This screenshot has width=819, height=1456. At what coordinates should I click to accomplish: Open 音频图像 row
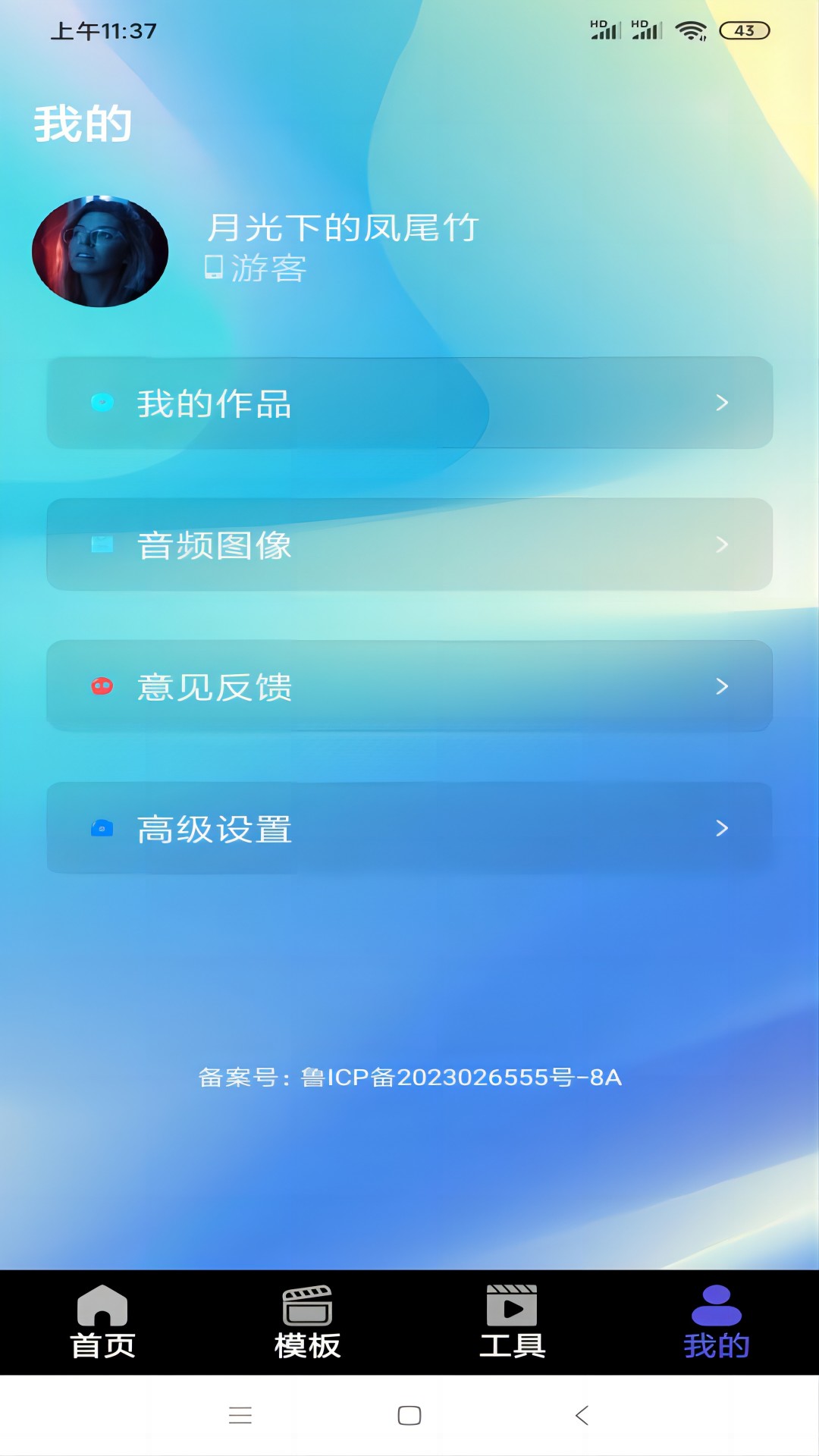coord(409,544)
